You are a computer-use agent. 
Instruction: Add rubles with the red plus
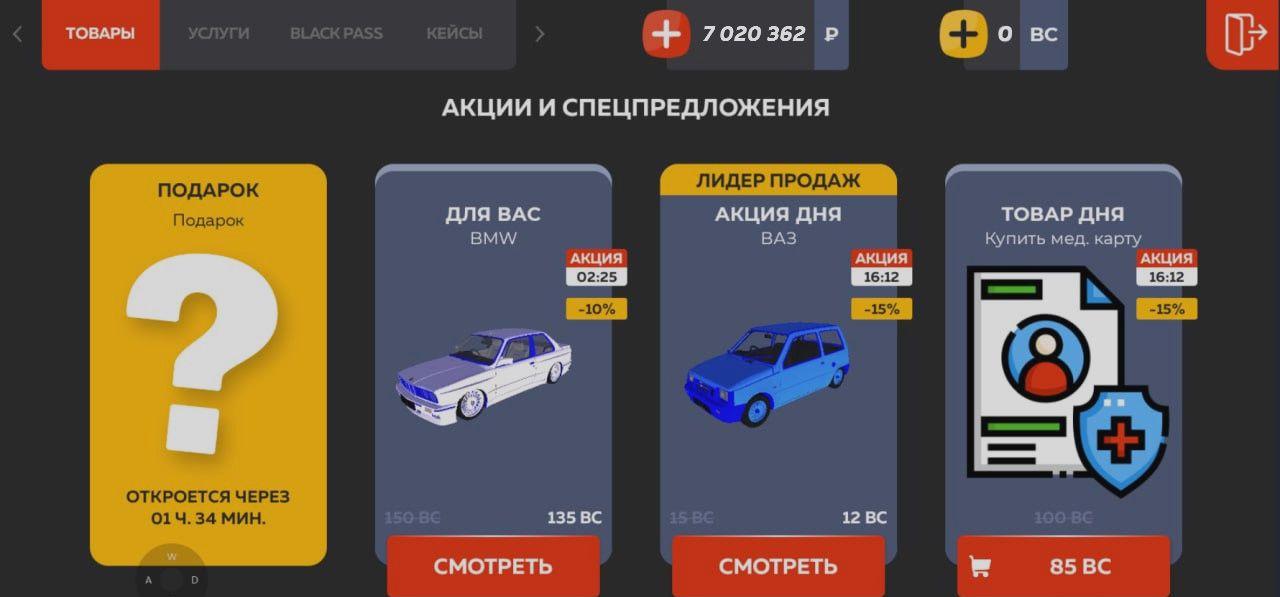click(x=666, y=34)
